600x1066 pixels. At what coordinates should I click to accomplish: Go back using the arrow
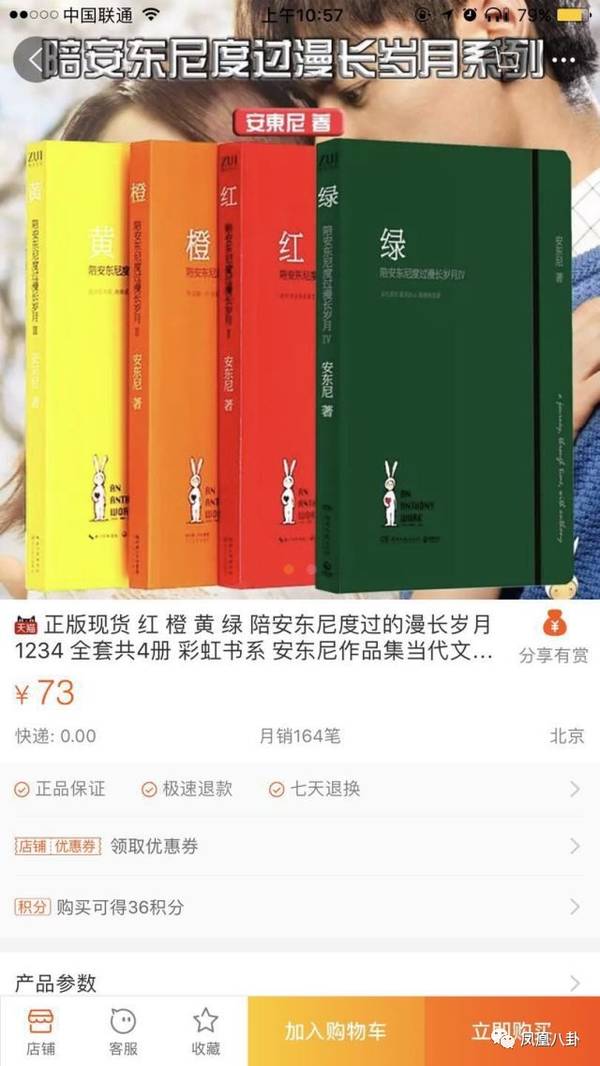(x=35, y=60)
